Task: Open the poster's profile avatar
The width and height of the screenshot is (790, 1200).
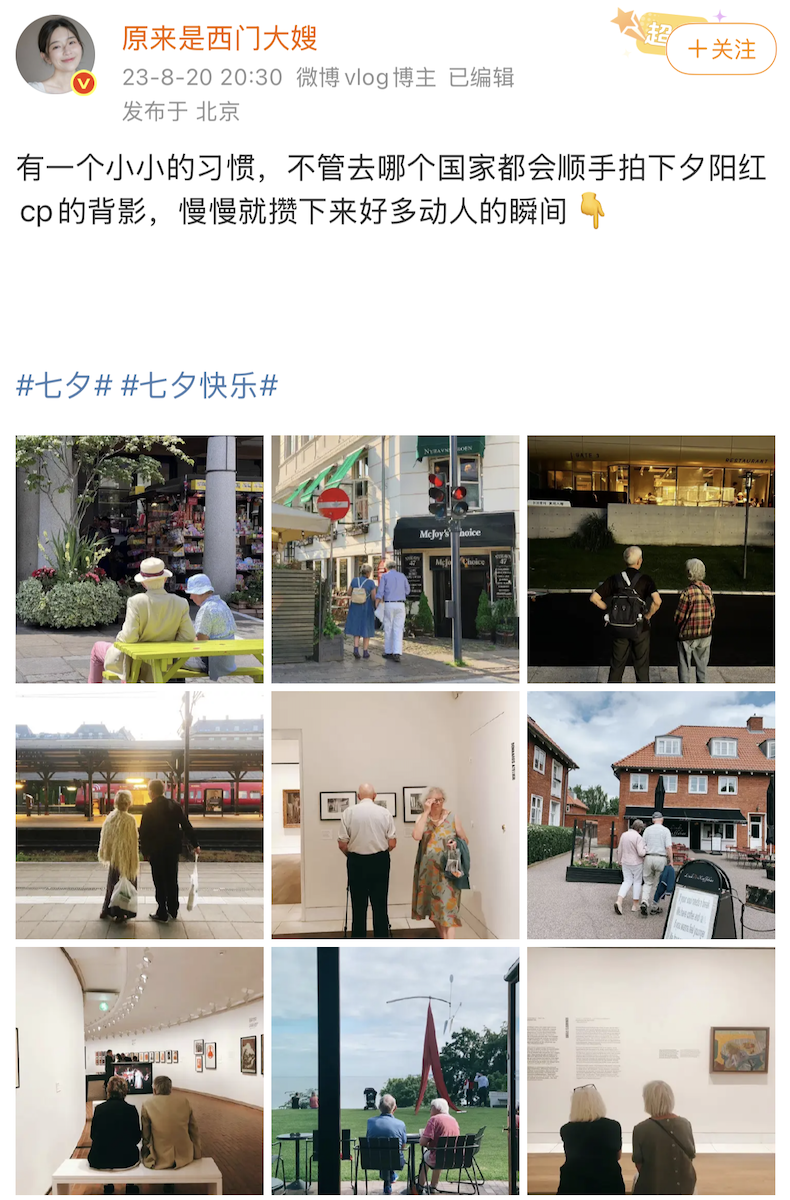Action: coord(55,55)
